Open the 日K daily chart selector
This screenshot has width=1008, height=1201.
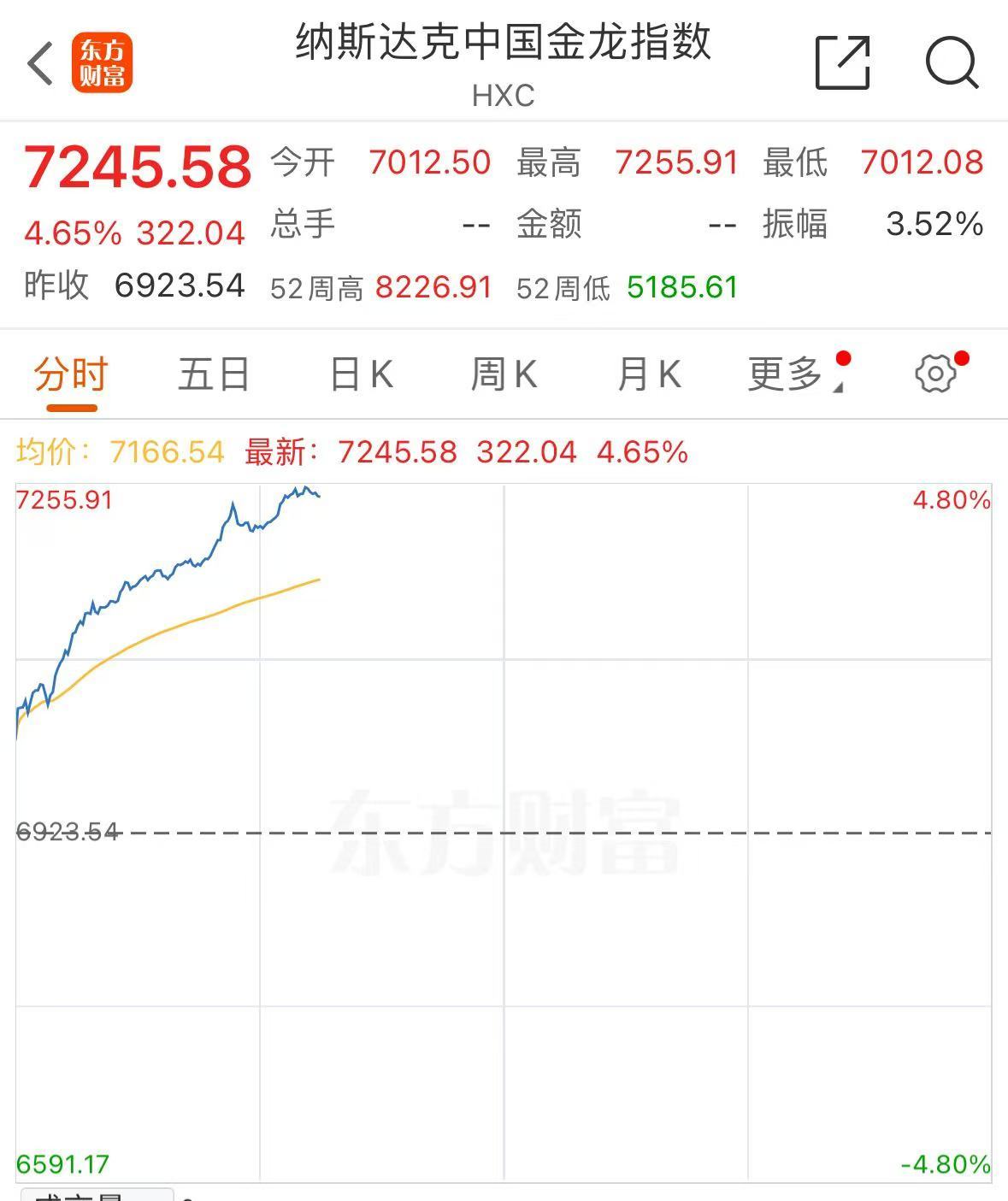tap(362, 374)
